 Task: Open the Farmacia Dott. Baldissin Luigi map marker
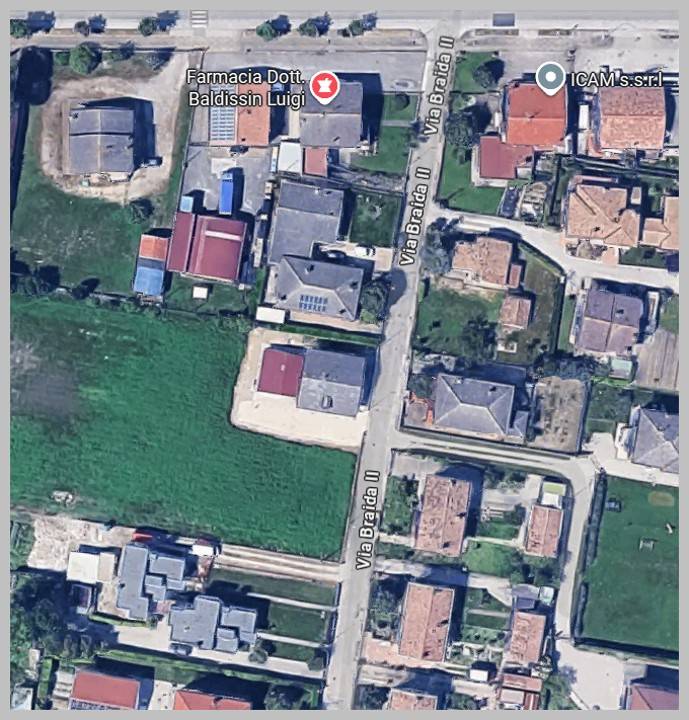point(323,86)
